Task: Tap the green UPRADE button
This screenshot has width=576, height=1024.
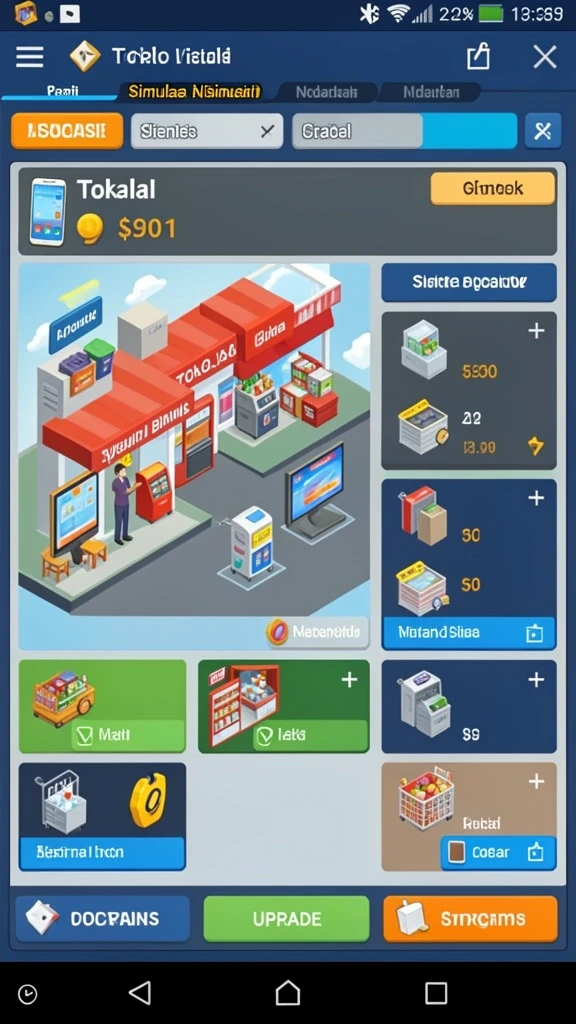Action: pyautogui.click(x=287, y=918)
